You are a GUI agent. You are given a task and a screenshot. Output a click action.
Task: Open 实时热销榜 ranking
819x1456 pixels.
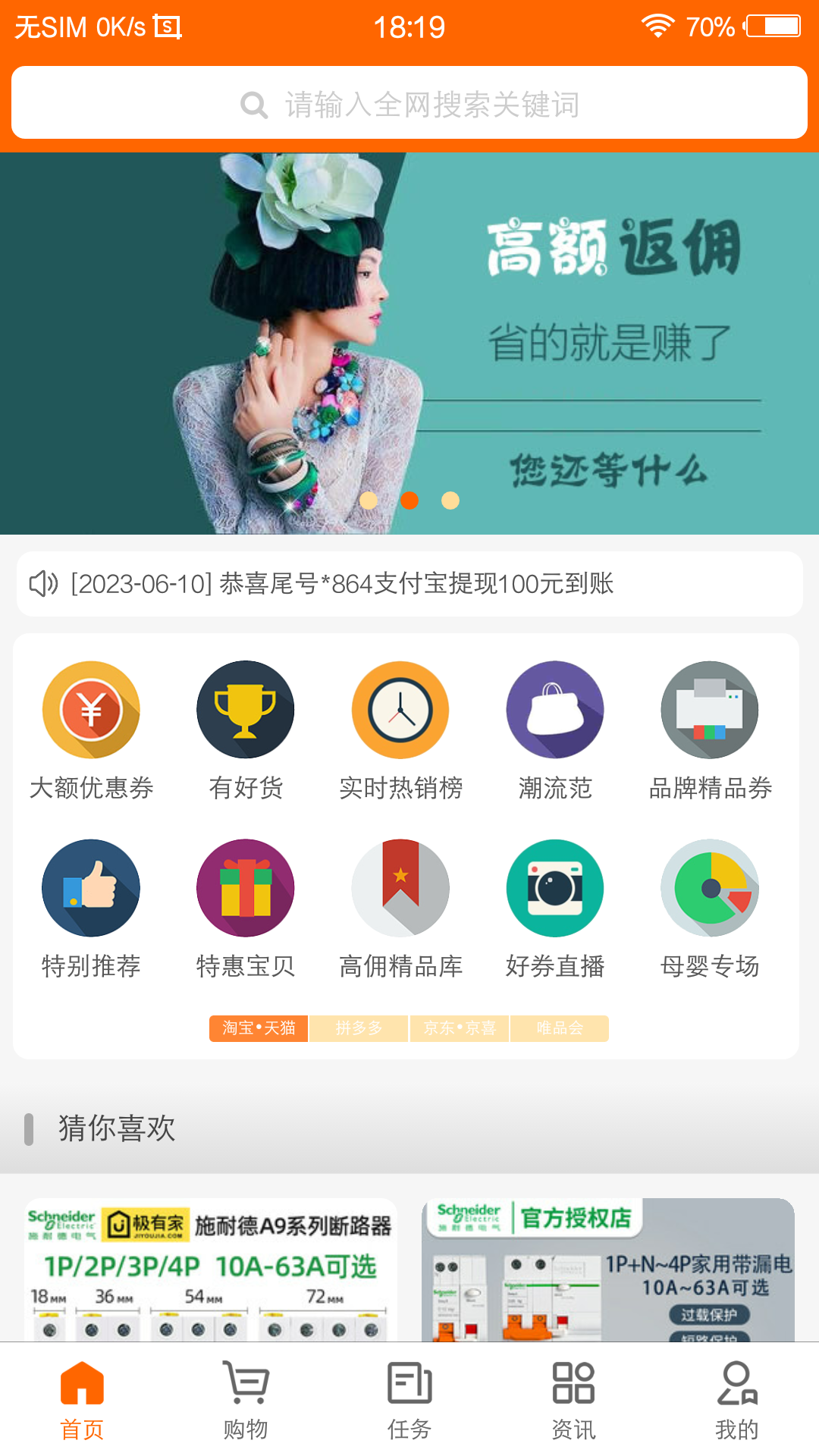click(x=400, y=730)
